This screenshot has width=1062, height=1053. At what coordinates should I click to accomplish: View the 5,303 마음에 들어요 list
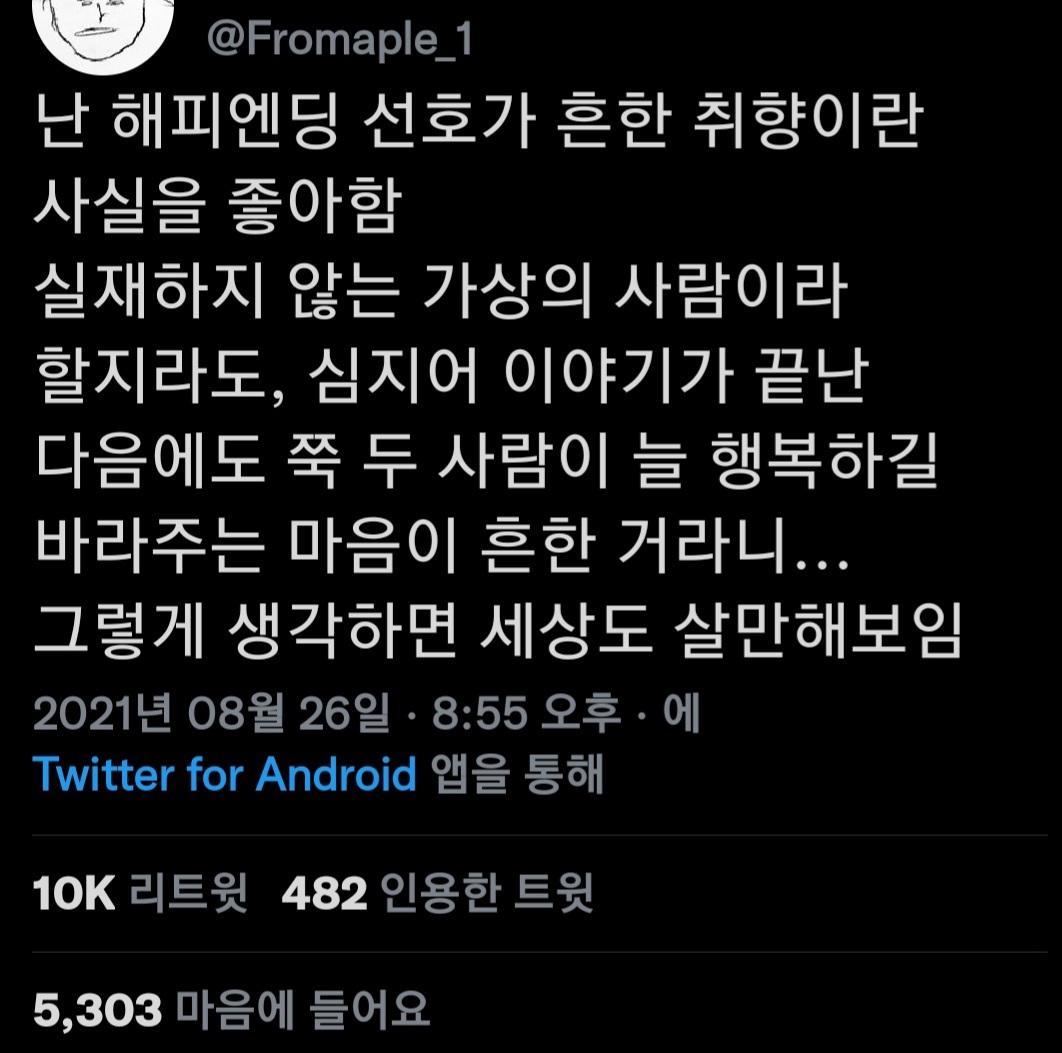coord(231,1010)
